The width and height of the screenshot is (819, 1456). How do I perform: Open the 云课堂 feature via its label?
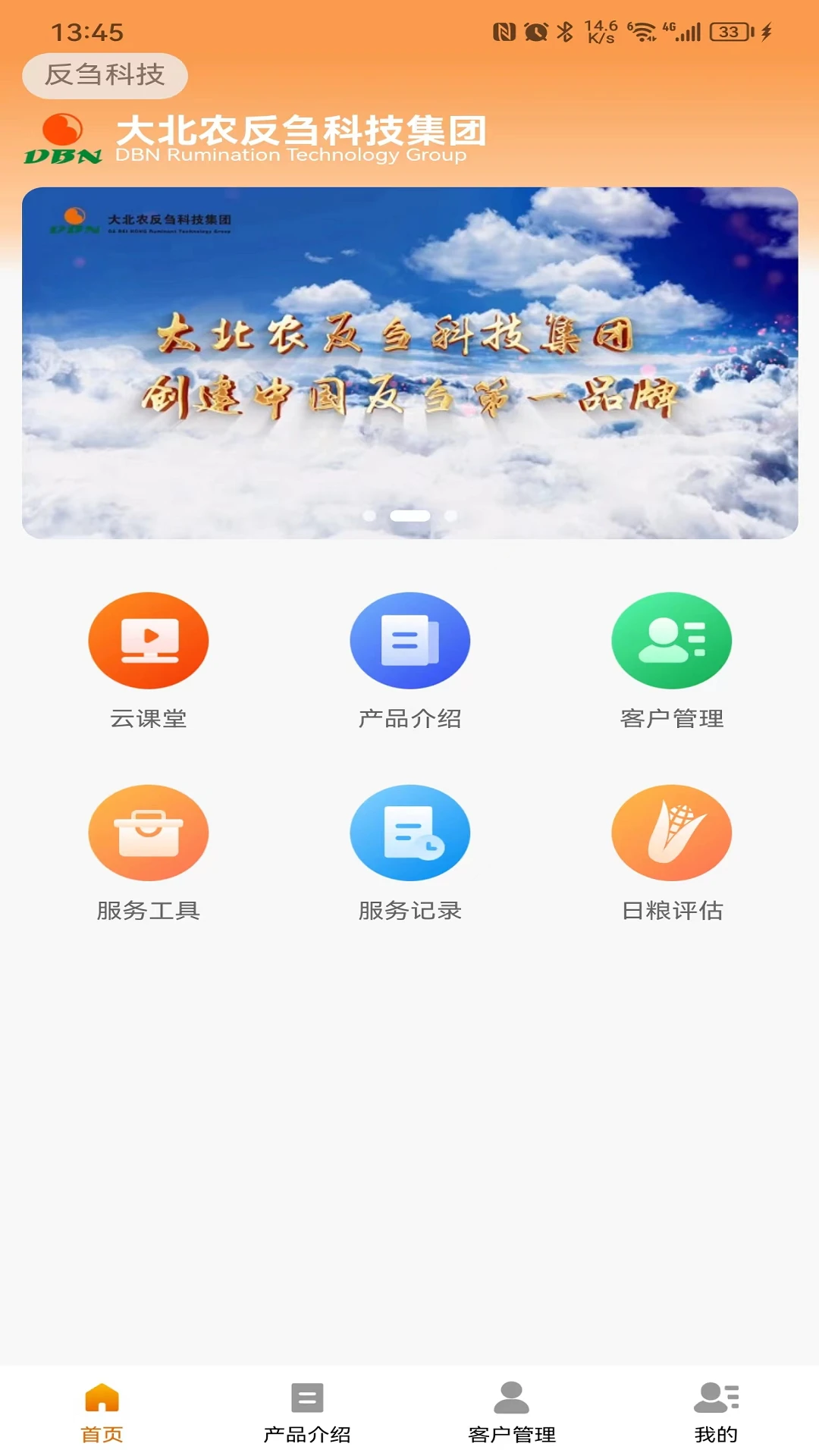(149, 716)
